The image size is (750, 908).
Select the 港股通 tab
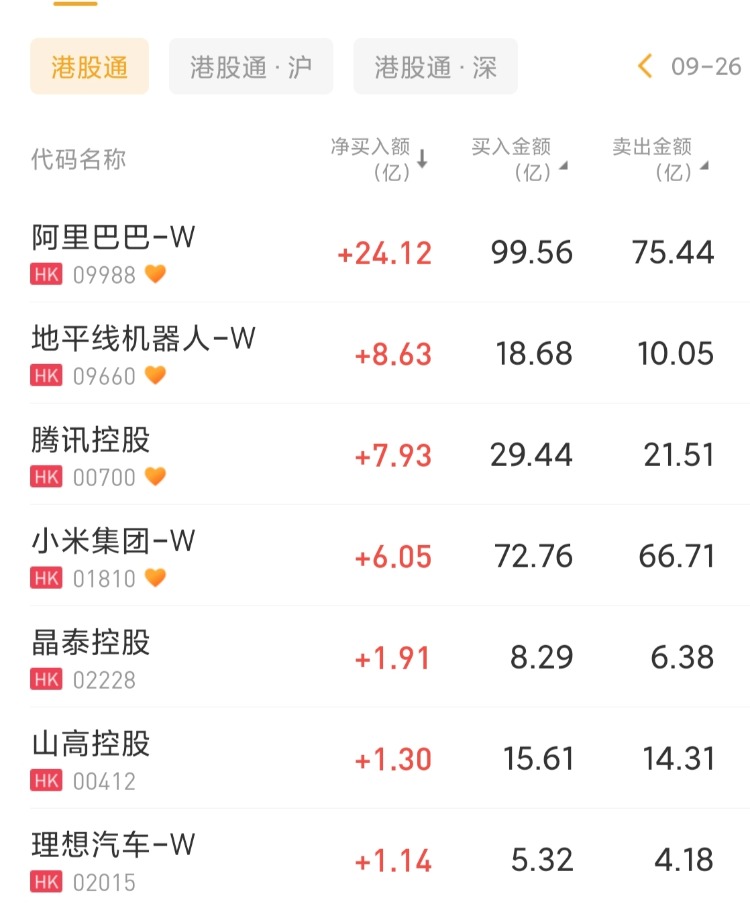coord(89,67)
